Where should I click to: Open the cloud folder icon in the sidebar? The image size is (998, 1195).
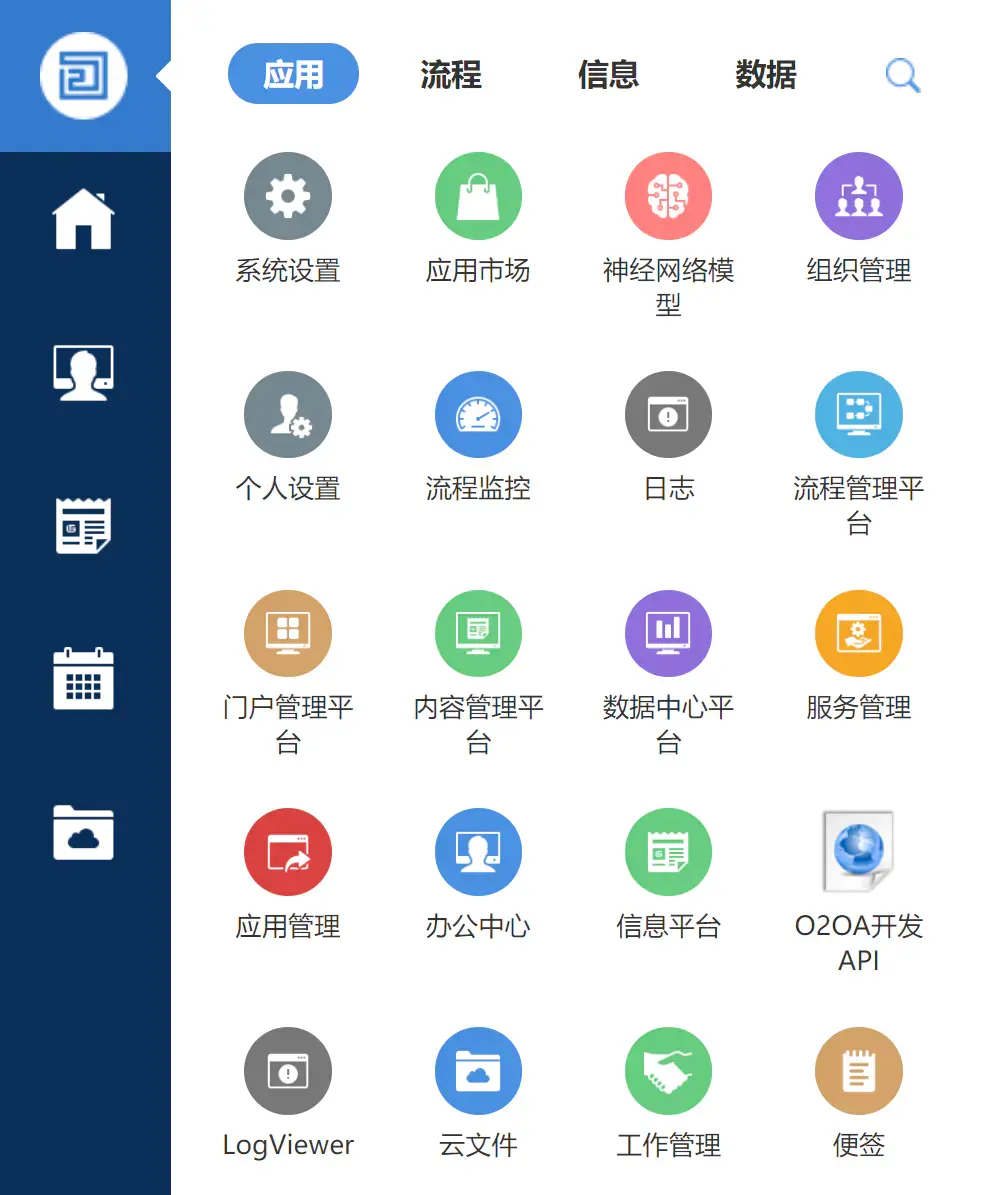84,832
